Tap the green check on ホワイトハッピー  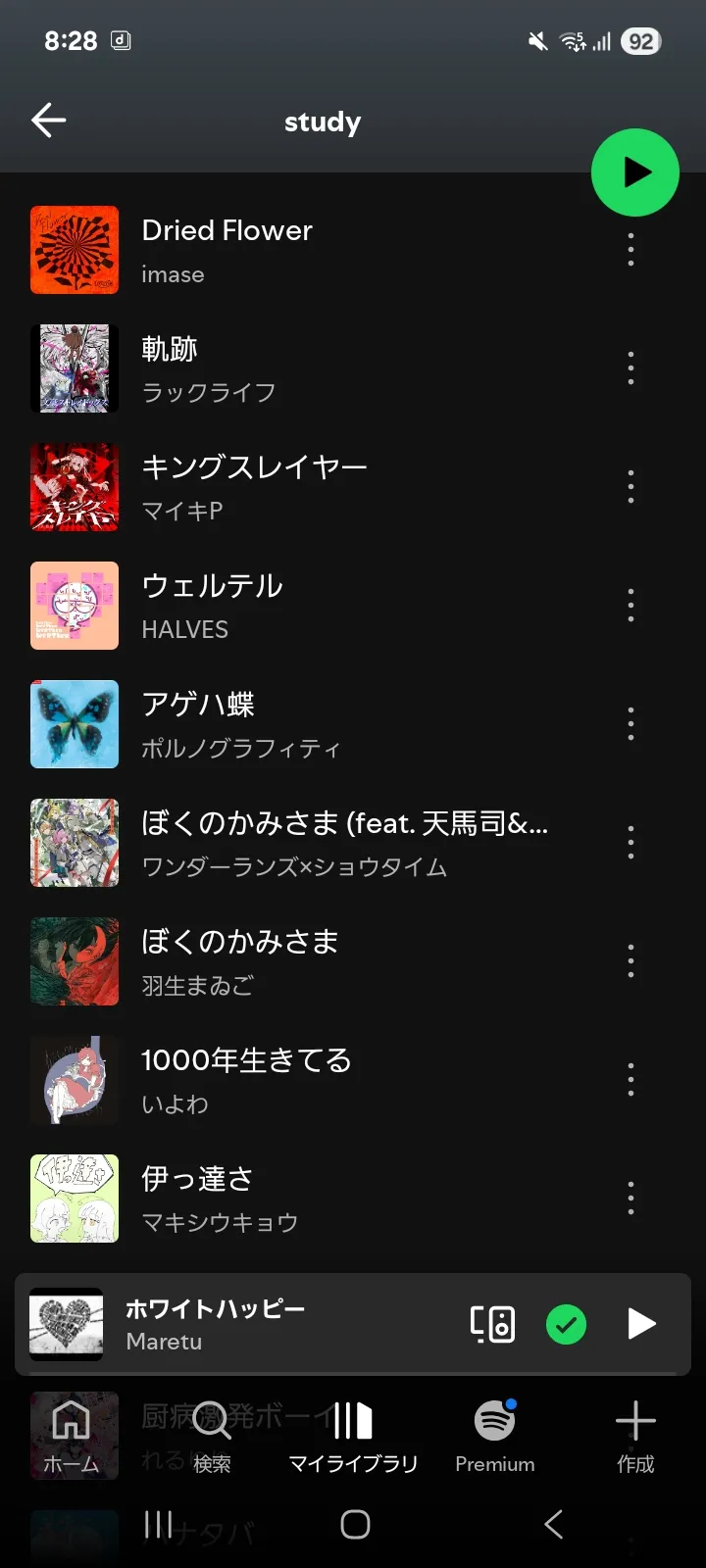[566, 1324]
